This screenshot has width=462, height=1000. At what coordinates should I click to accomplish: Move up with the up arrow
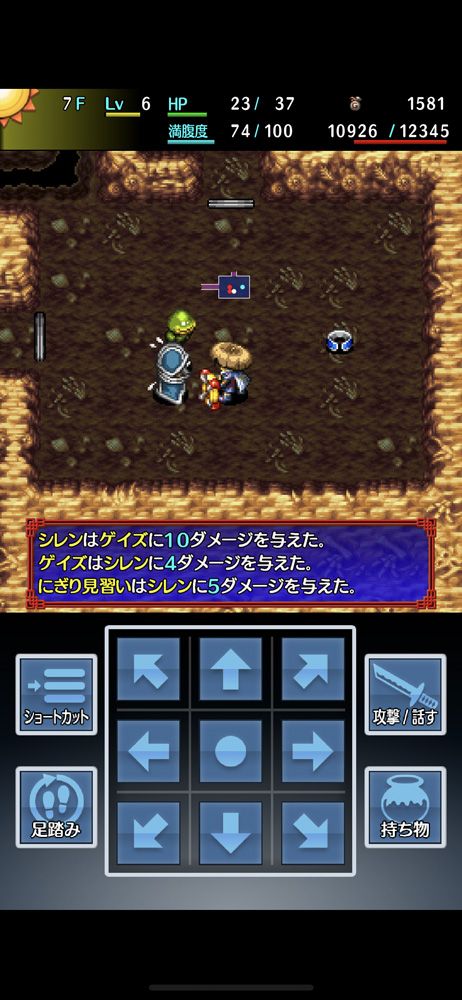(x=230, y=668)
